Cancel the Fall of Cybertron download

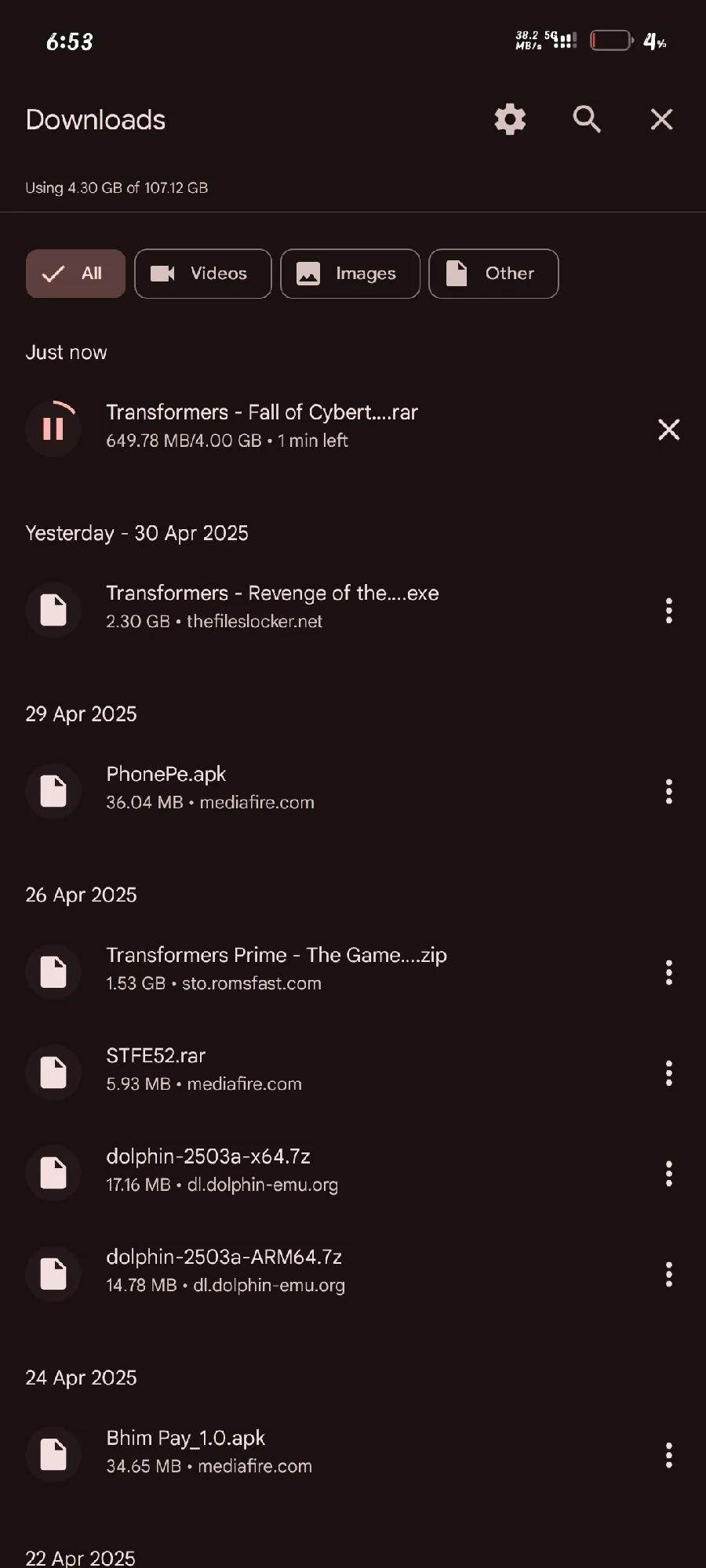(668, 429)
